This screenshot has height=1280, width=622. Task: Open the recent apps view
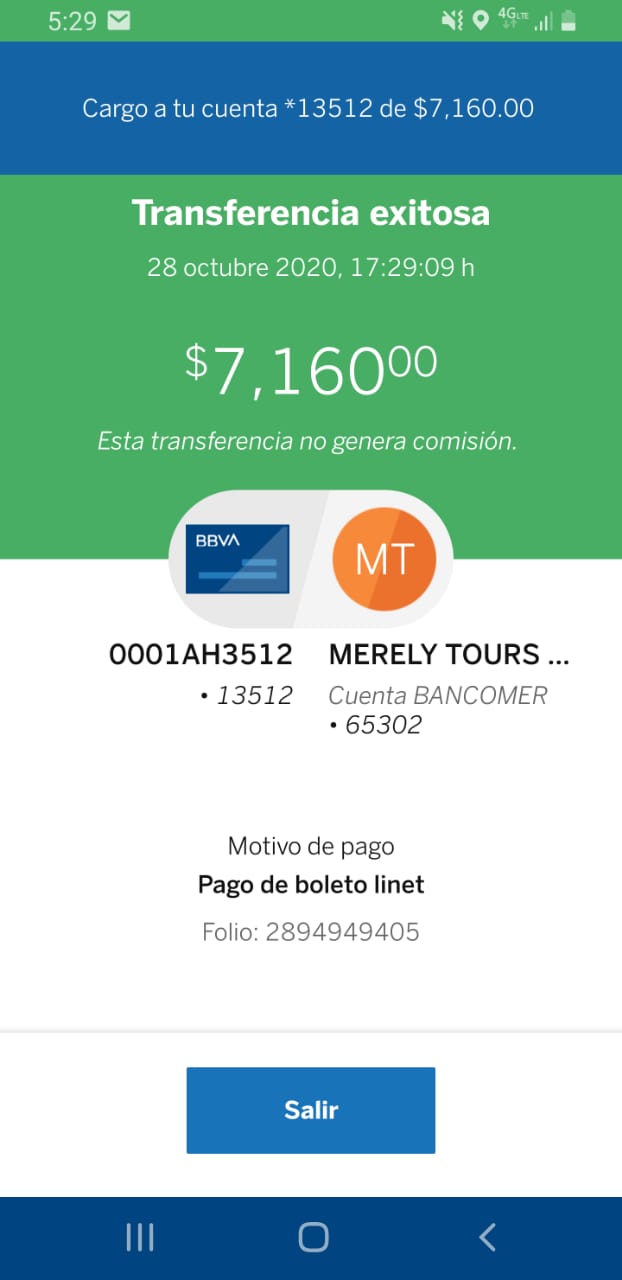coord(140,1237)
